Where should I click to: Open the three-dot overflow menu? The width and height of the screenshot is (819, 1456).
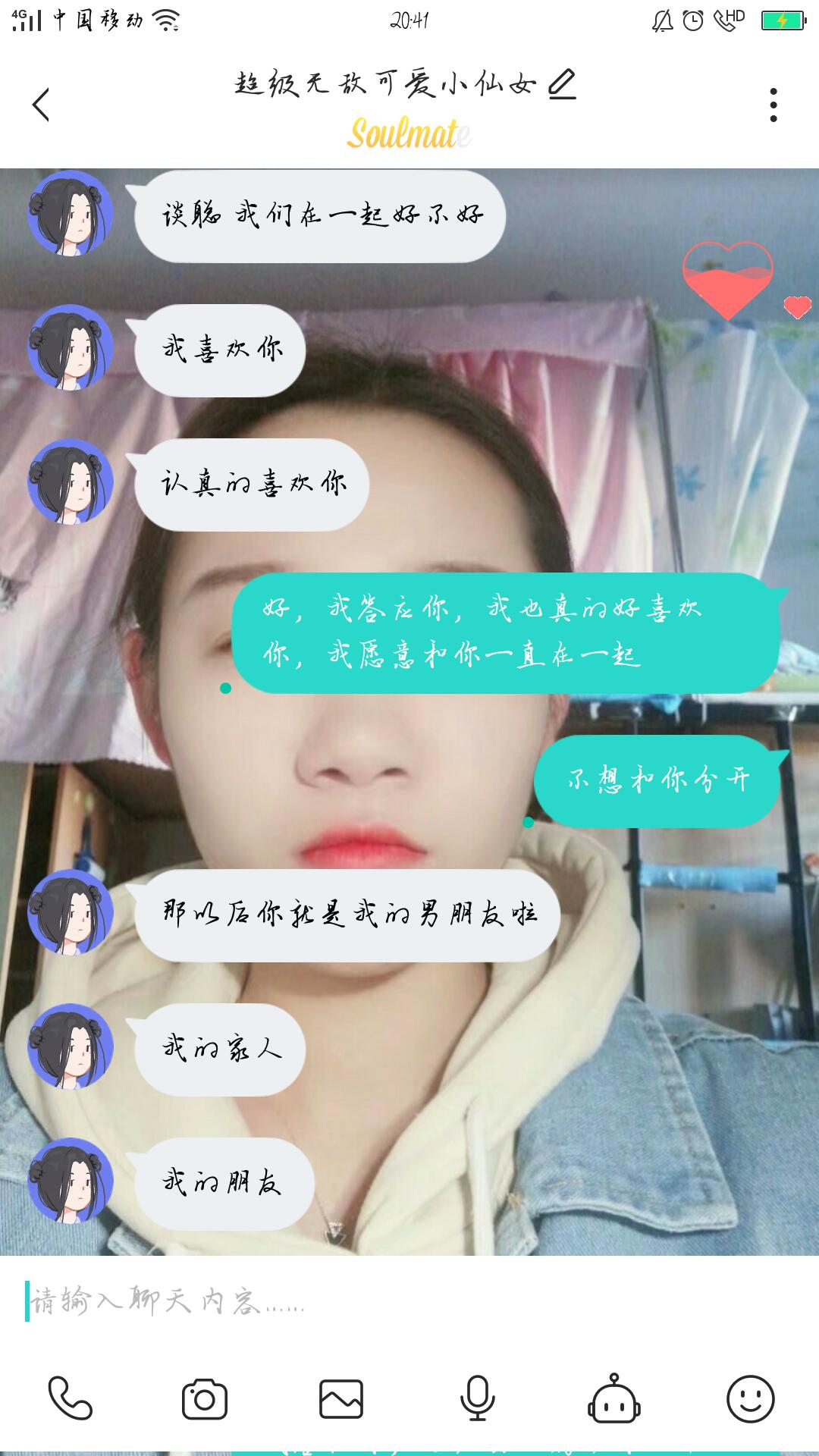[x=773, y=105]
